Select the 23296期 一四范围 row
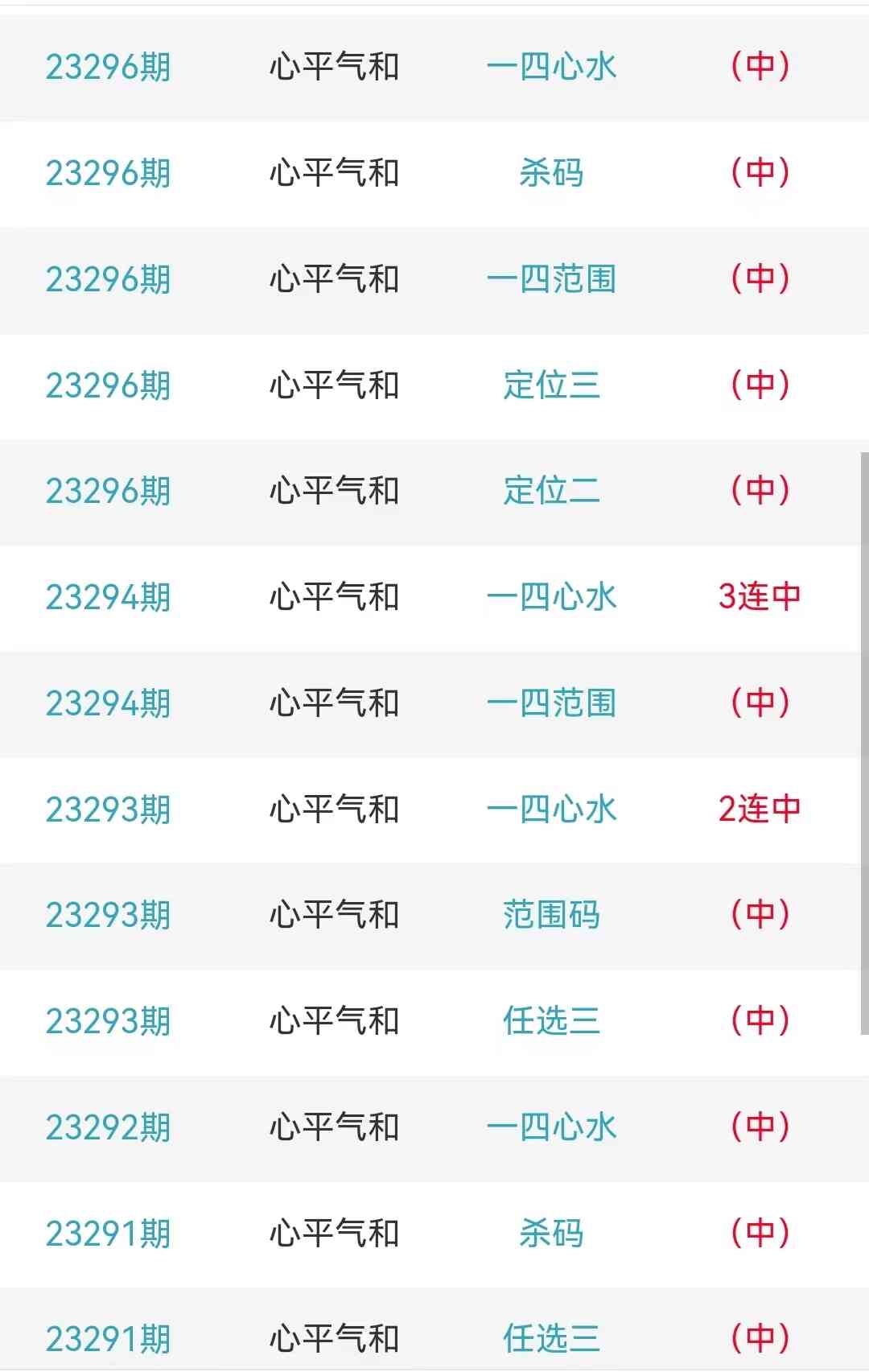Image resolution: width=869 pixels, height=1372 pixels. click(x=551, y=279)
